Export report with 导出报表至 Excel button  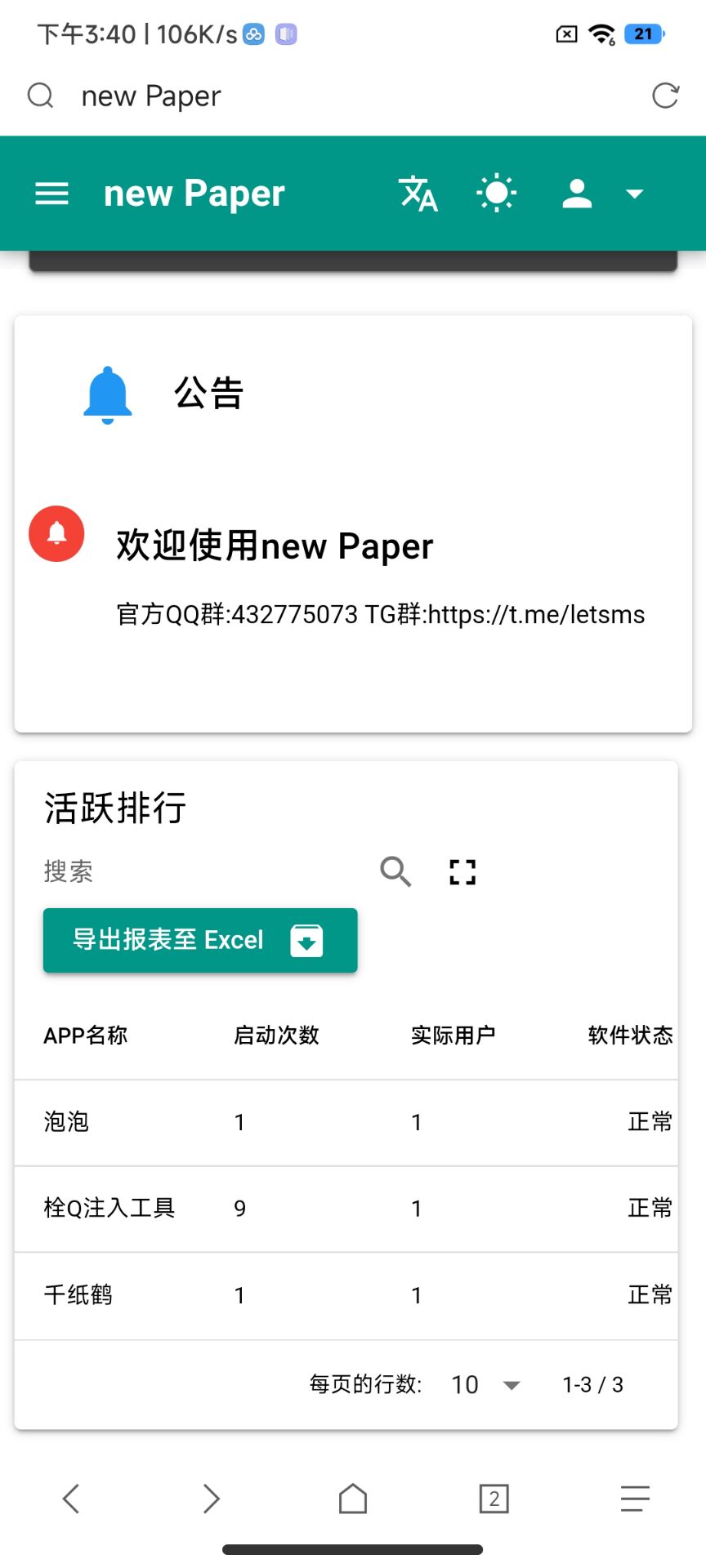tap(200, 940)
